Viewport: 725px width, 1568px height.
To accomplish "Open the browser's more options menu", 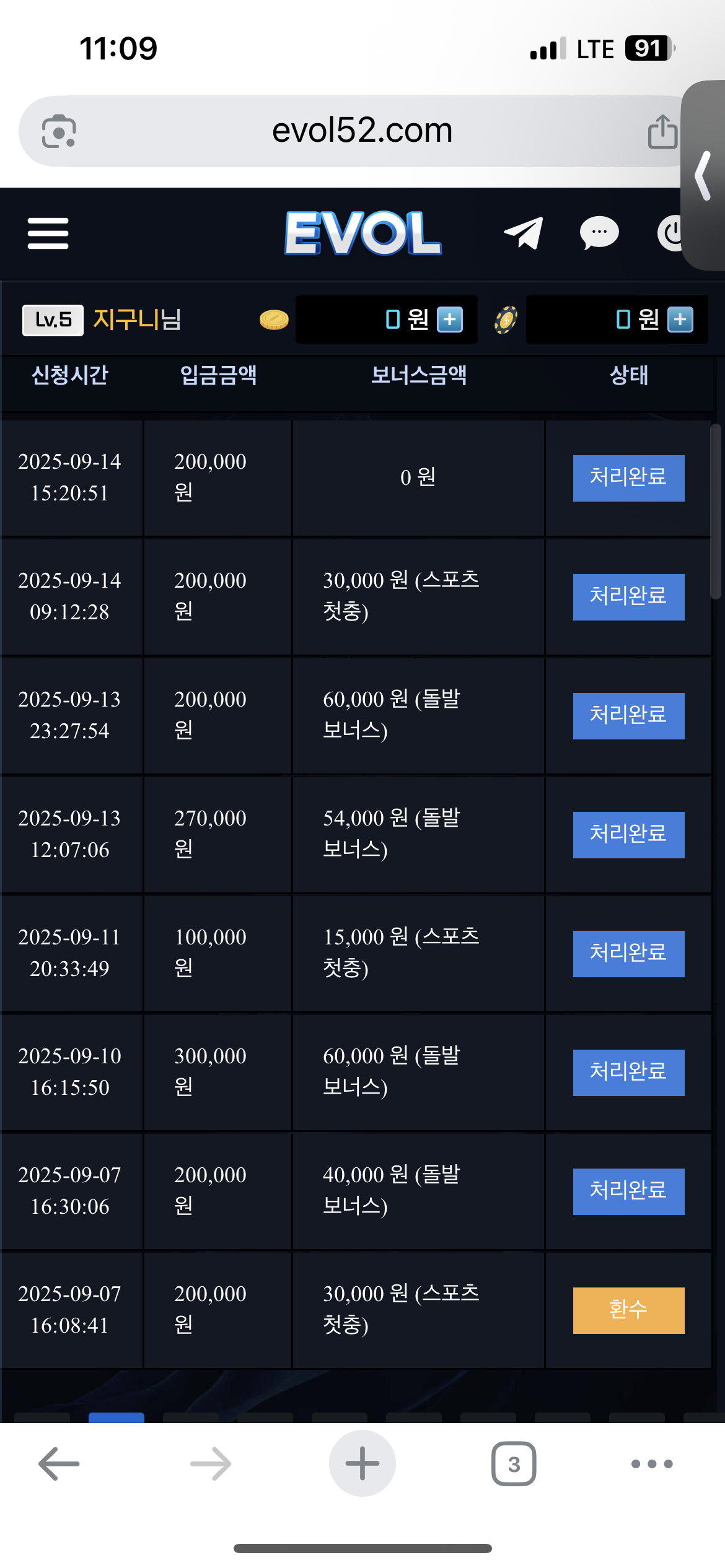I will tap(651, 1464).
